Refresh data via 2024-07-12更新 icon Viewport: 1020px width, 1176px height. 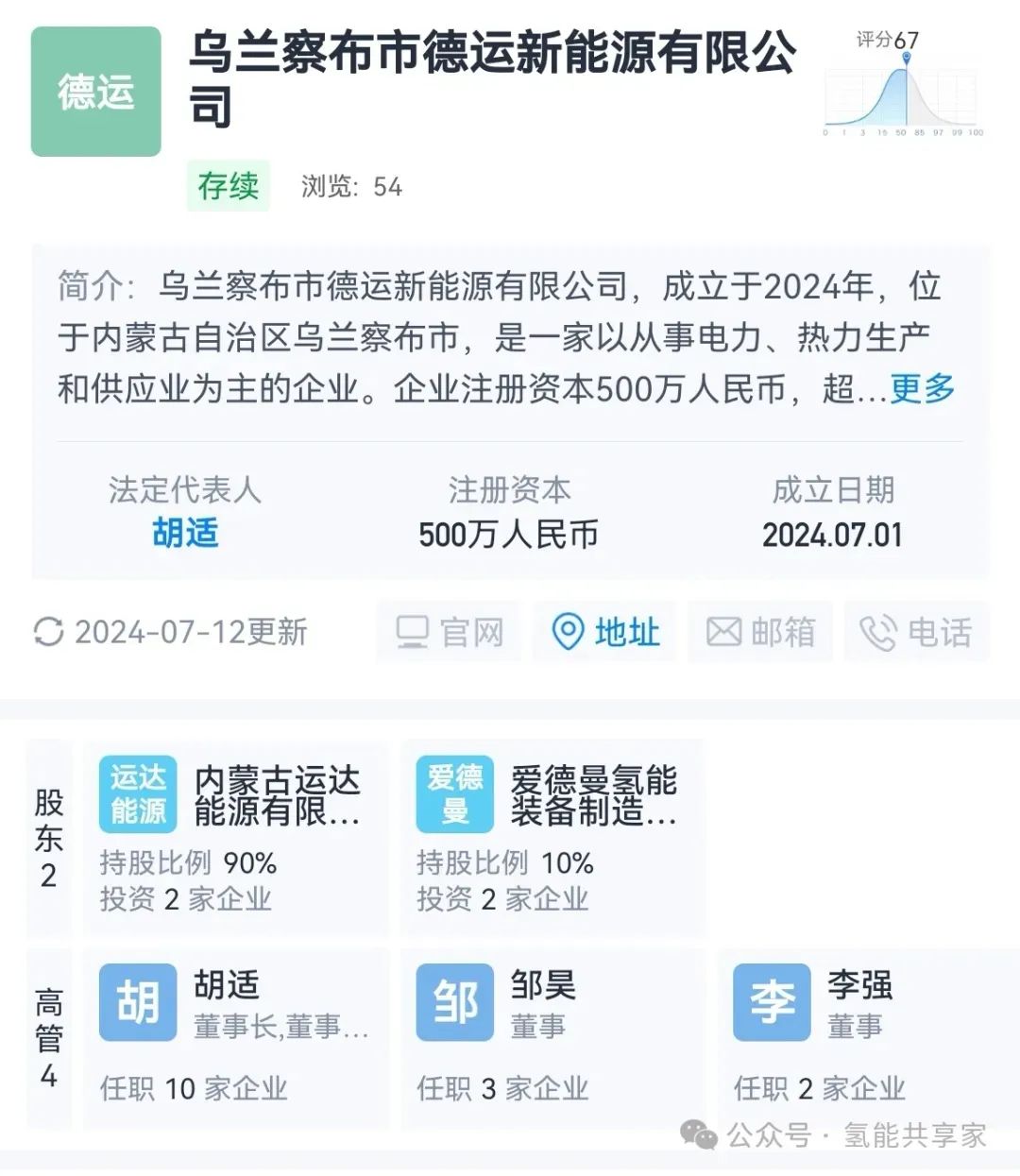[x=48, y=632]
